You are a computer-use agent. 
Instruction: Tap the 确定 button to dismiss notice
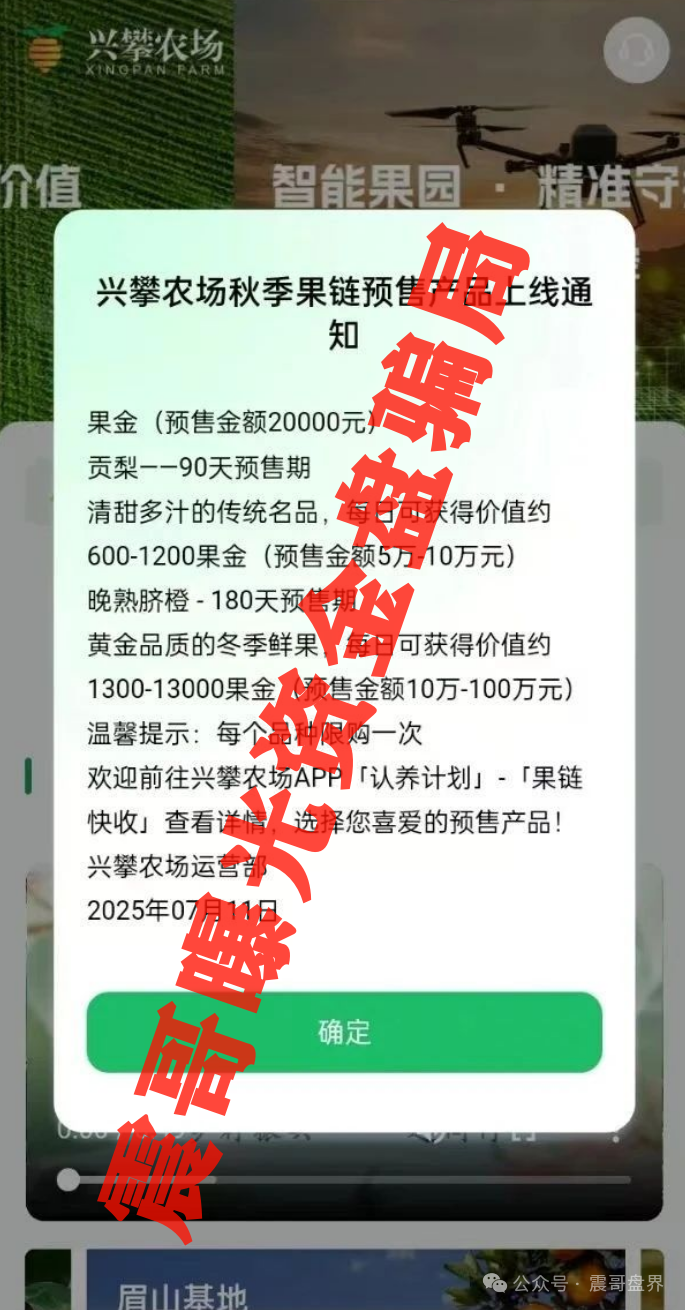pos(343,1032)
